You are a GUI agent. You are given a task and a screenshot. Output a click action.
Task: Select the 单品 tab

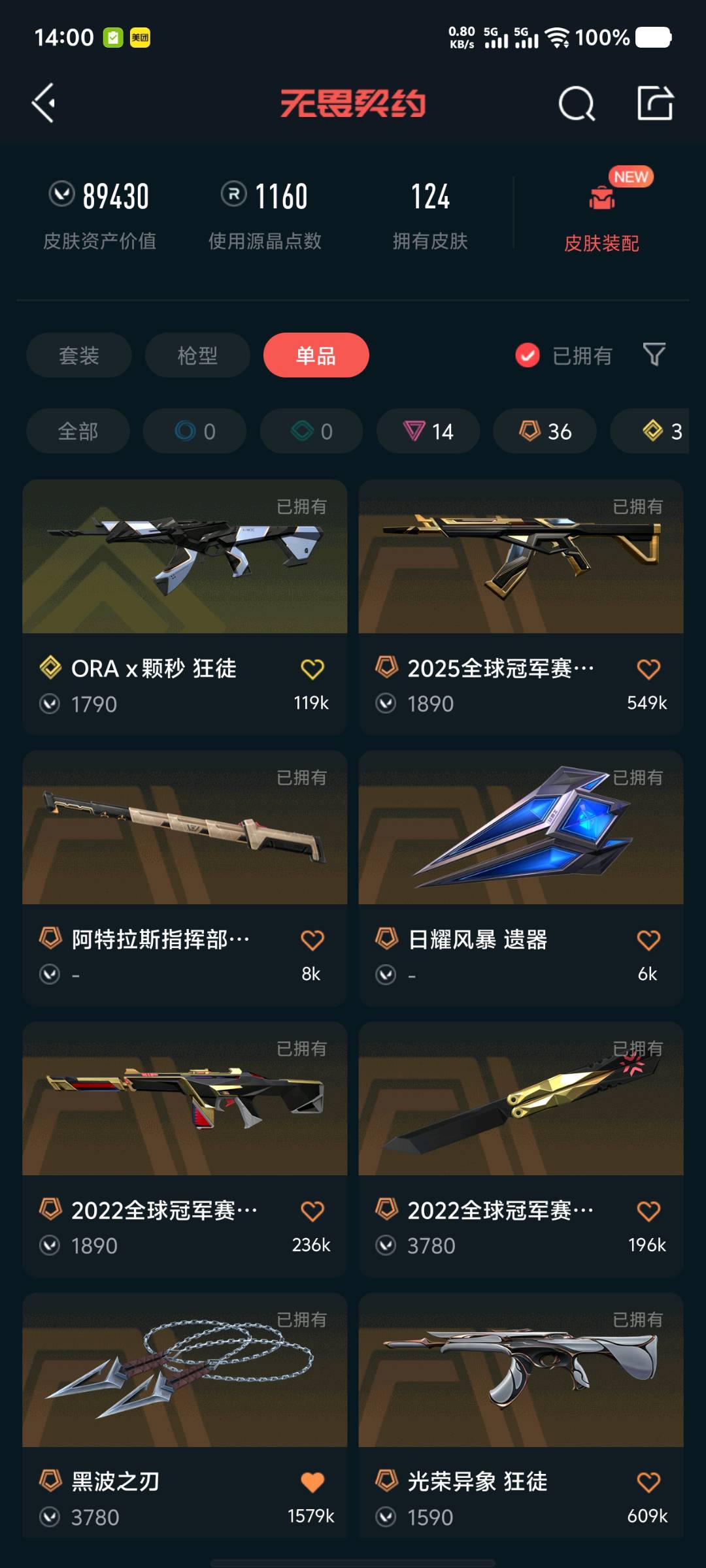[316, 355]
